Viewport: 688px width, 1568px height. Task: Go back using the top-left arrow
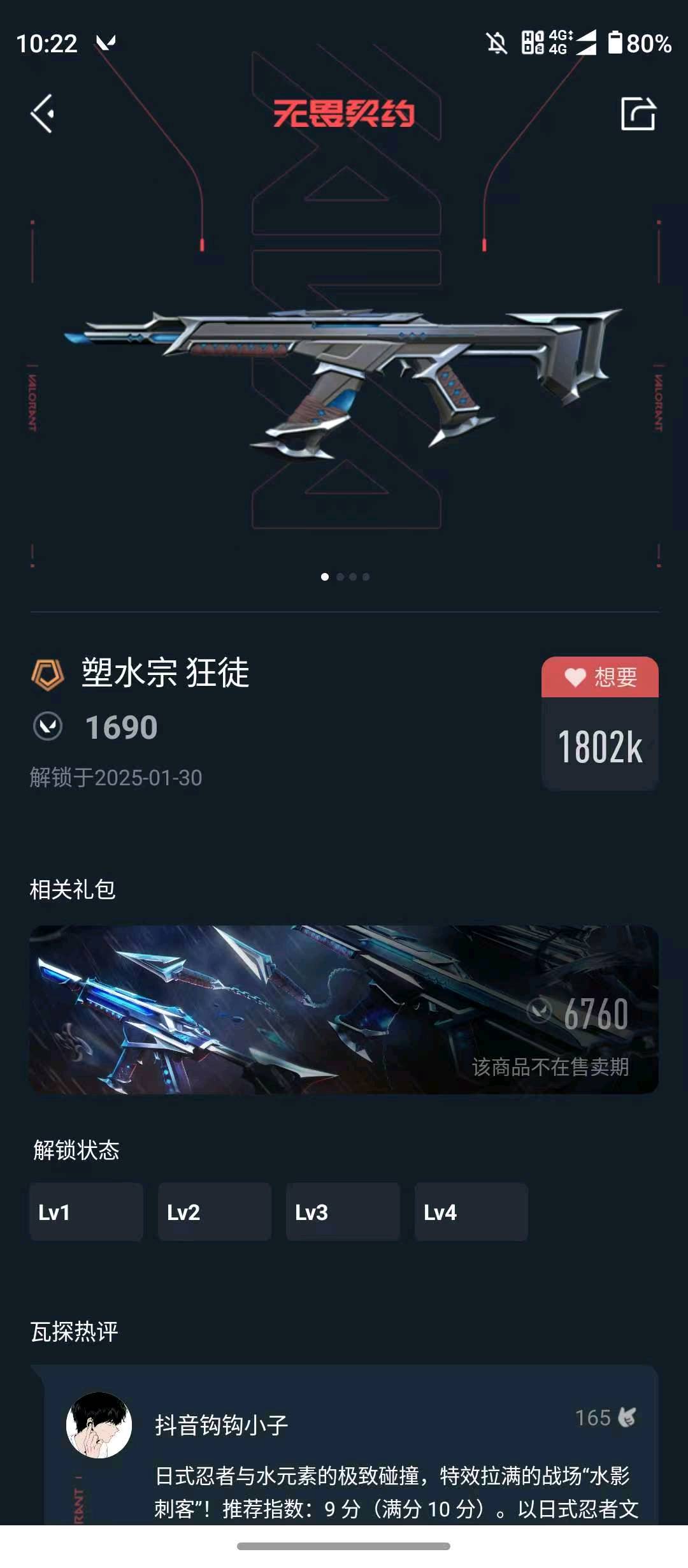pyautogui.click(x=43, y=114)
